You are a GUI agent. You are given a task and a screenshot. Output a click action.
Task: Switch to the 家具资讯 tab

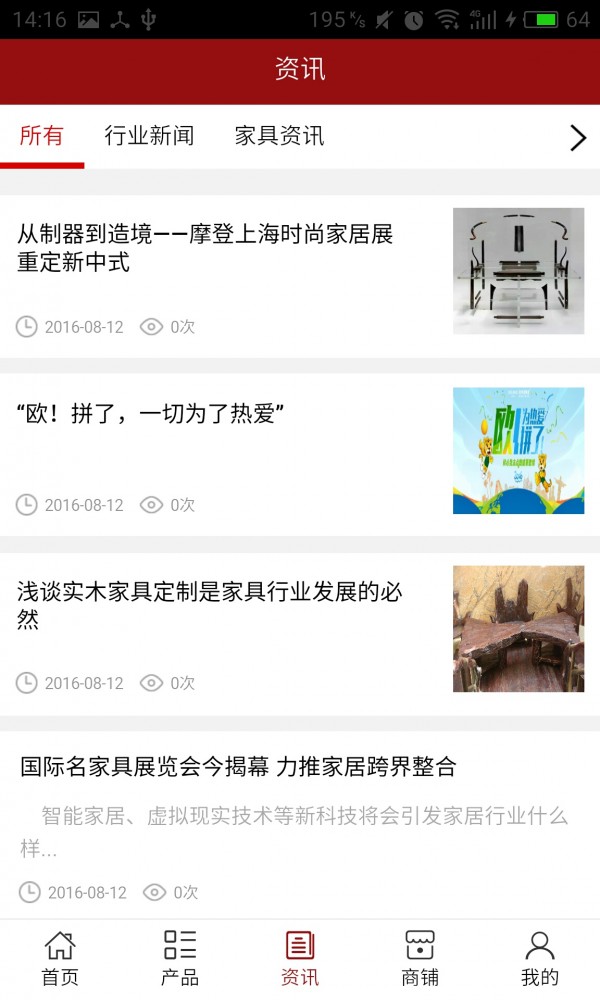pyautogui.click(x=279, y=136)
